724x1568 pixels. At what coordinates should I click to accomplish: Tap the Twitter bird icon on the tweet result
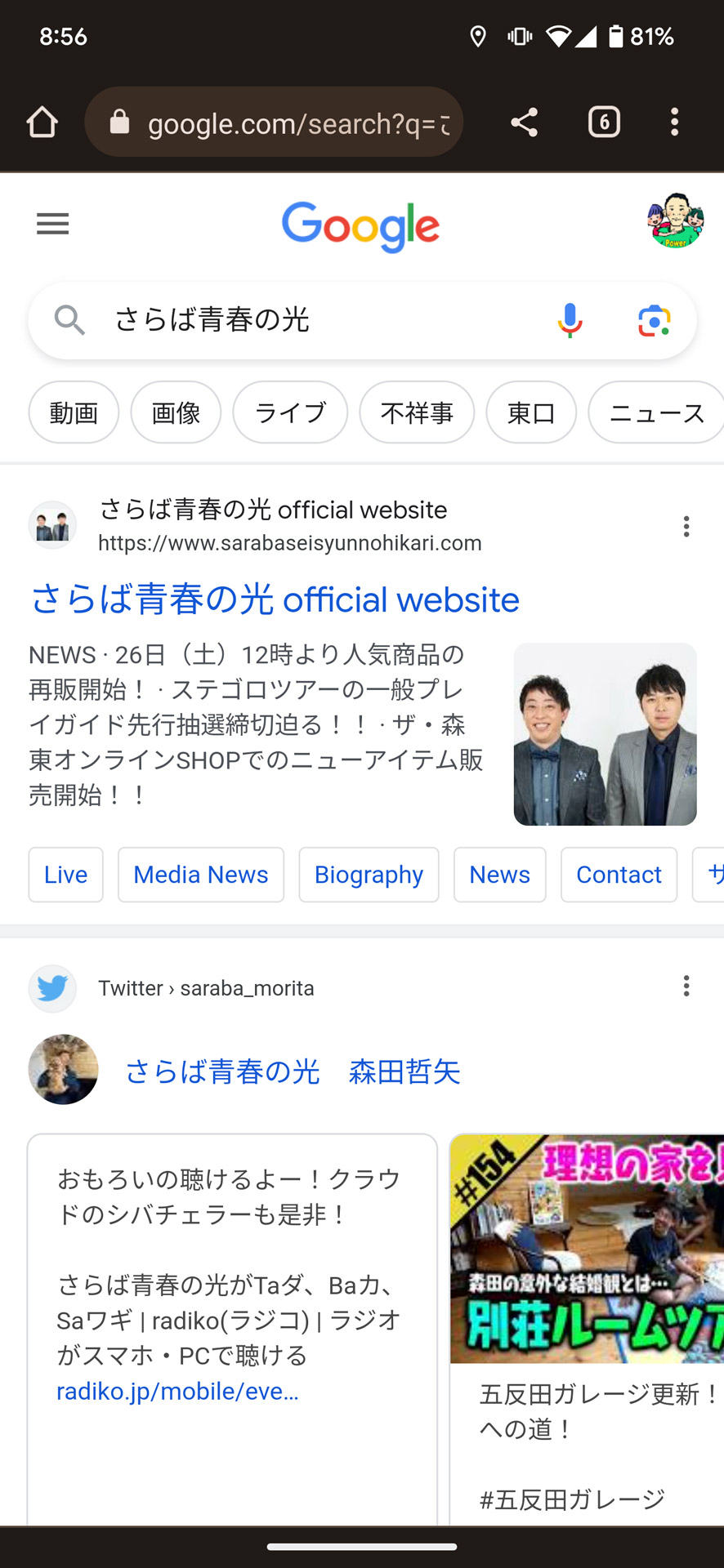pos(51,988)
